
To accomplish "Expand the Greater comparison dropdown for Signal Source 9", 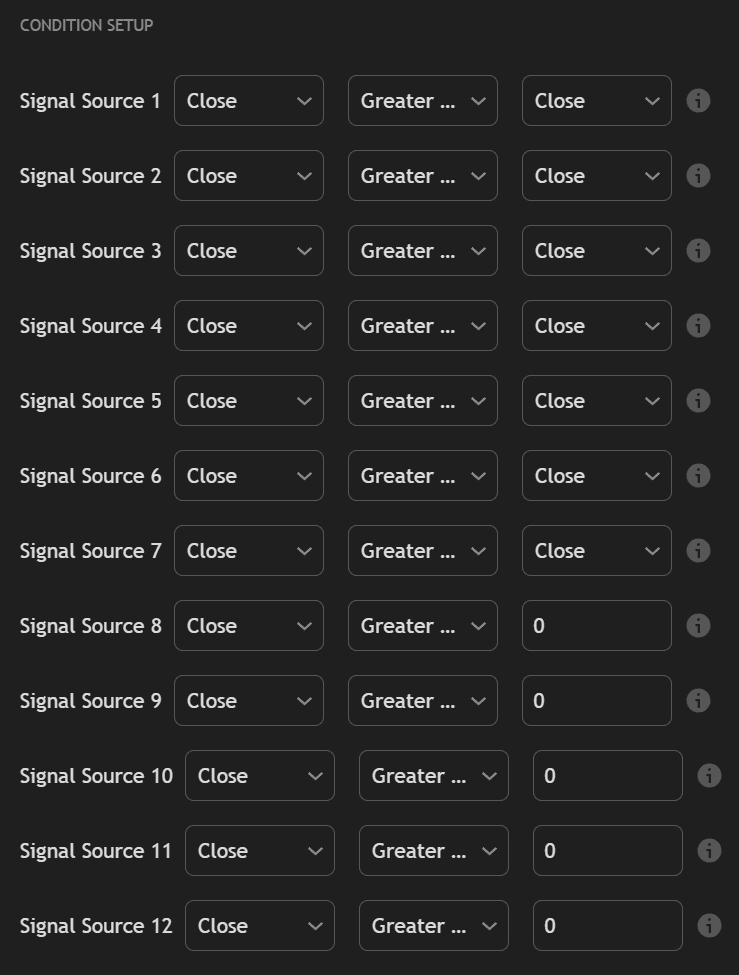I will [x=422, y=701].
